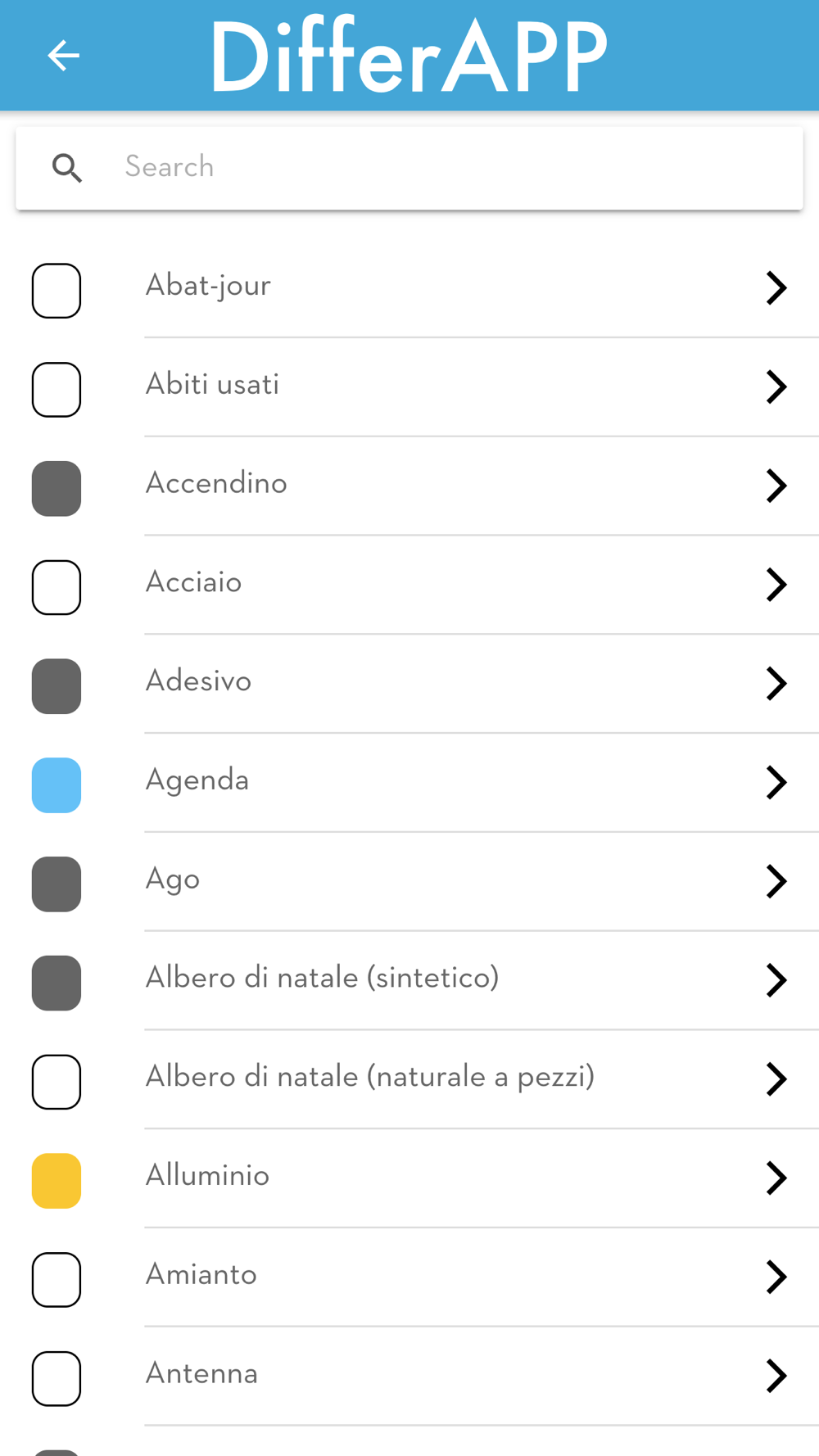Image resolution: width=819 pixels, height=1456 pixels.
Task: Tap the Search field
Action: [x=409, y=167]
